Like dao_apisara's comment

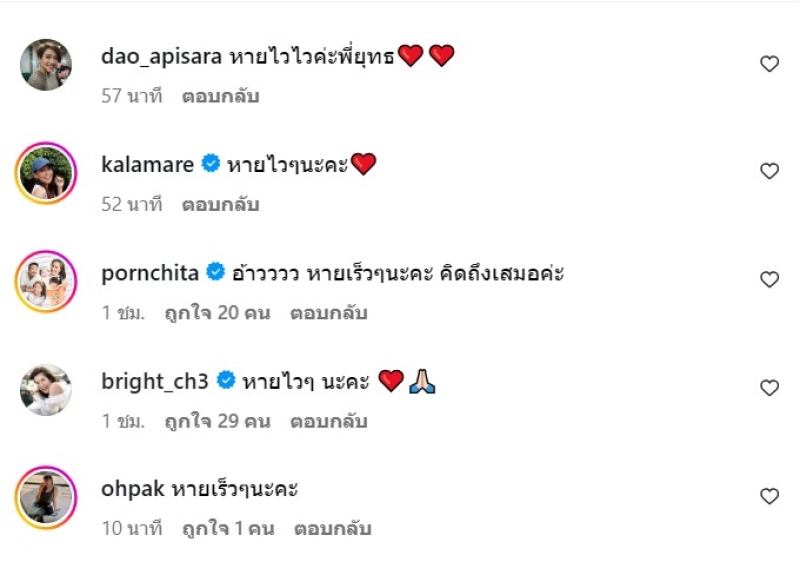tap(769, 64)
